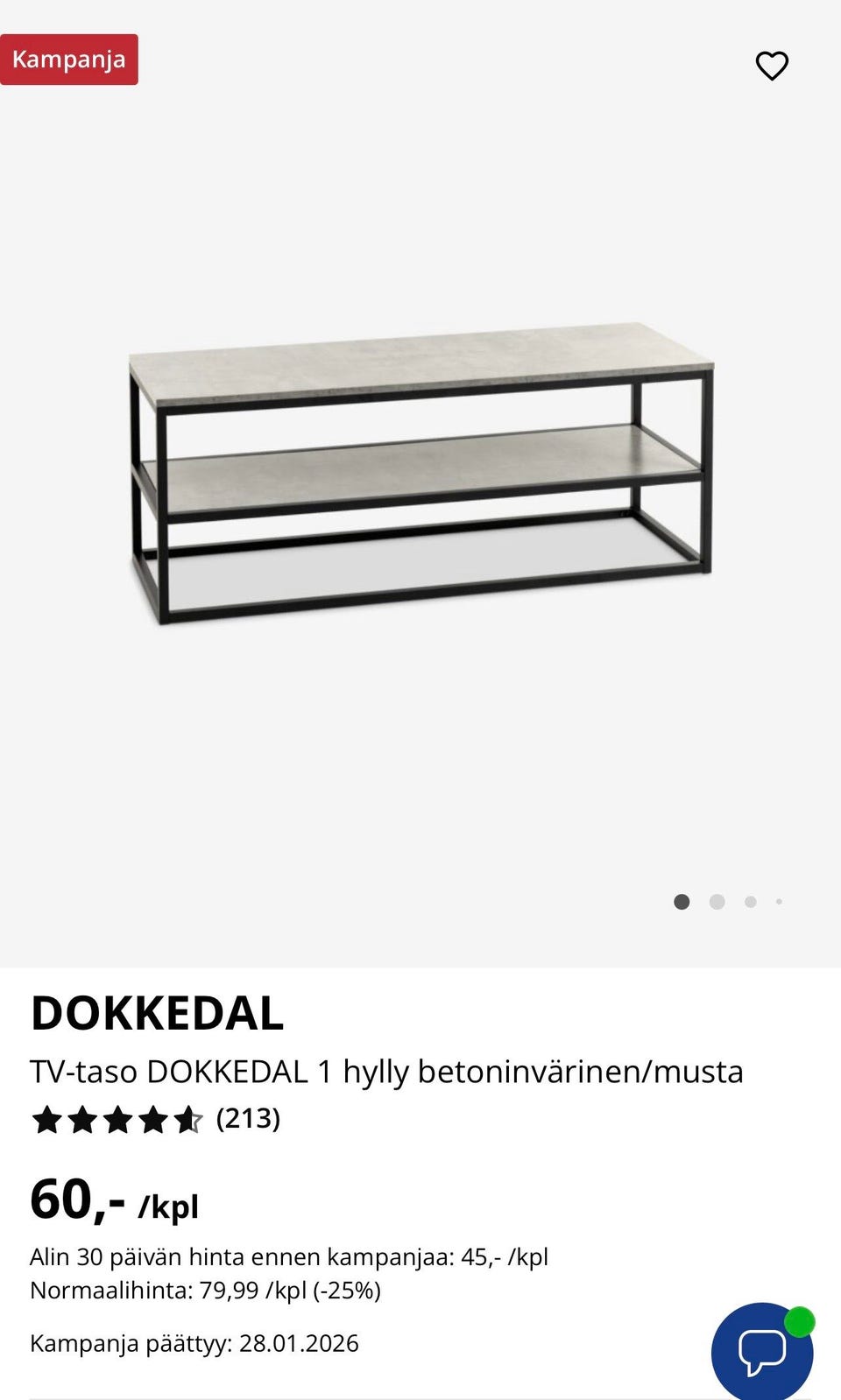Click the red Kampanja badge
Screen dimensions: 841x1400
(68, 60)
